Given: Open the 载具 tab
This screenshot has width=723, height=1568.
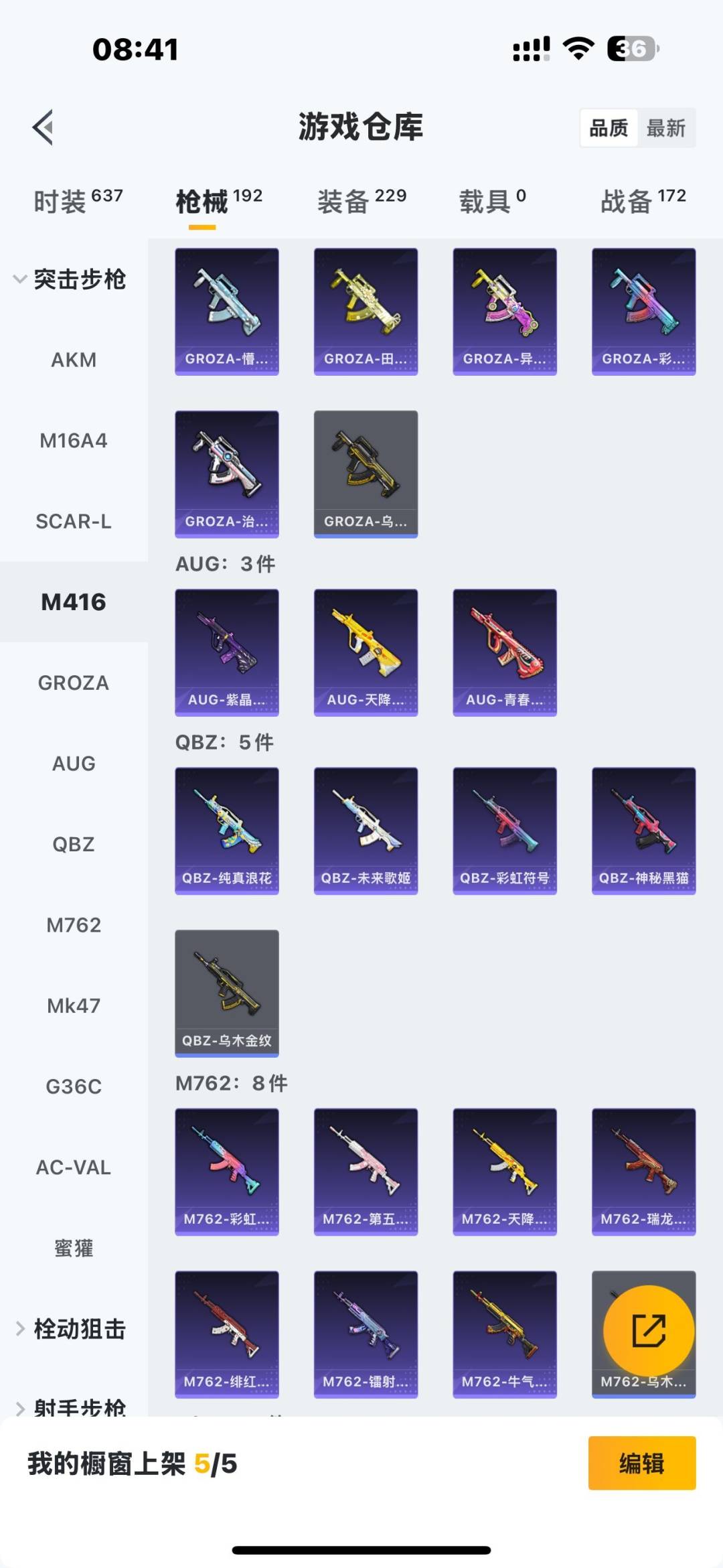Looking at the screenshot, I should tap(492, 201).
